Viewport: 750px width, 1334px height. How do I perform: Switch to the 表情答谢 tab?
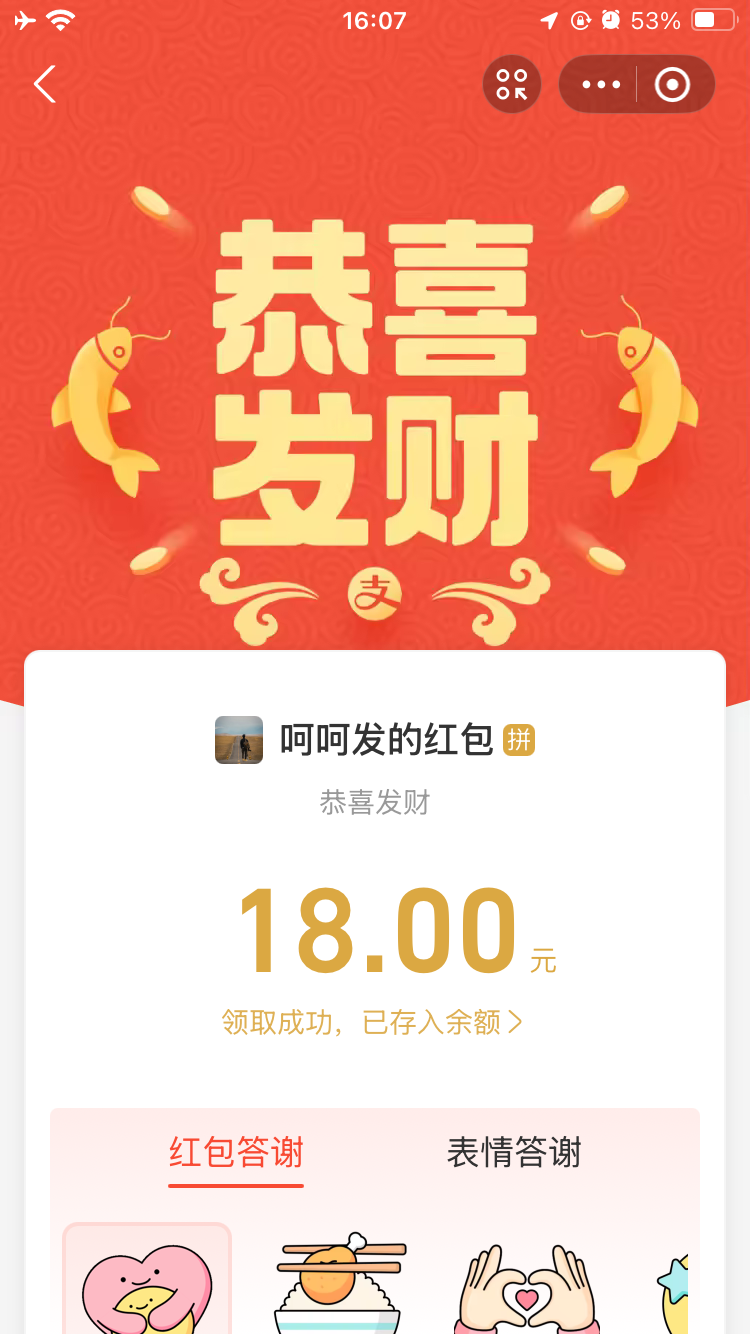[514, 1153]
